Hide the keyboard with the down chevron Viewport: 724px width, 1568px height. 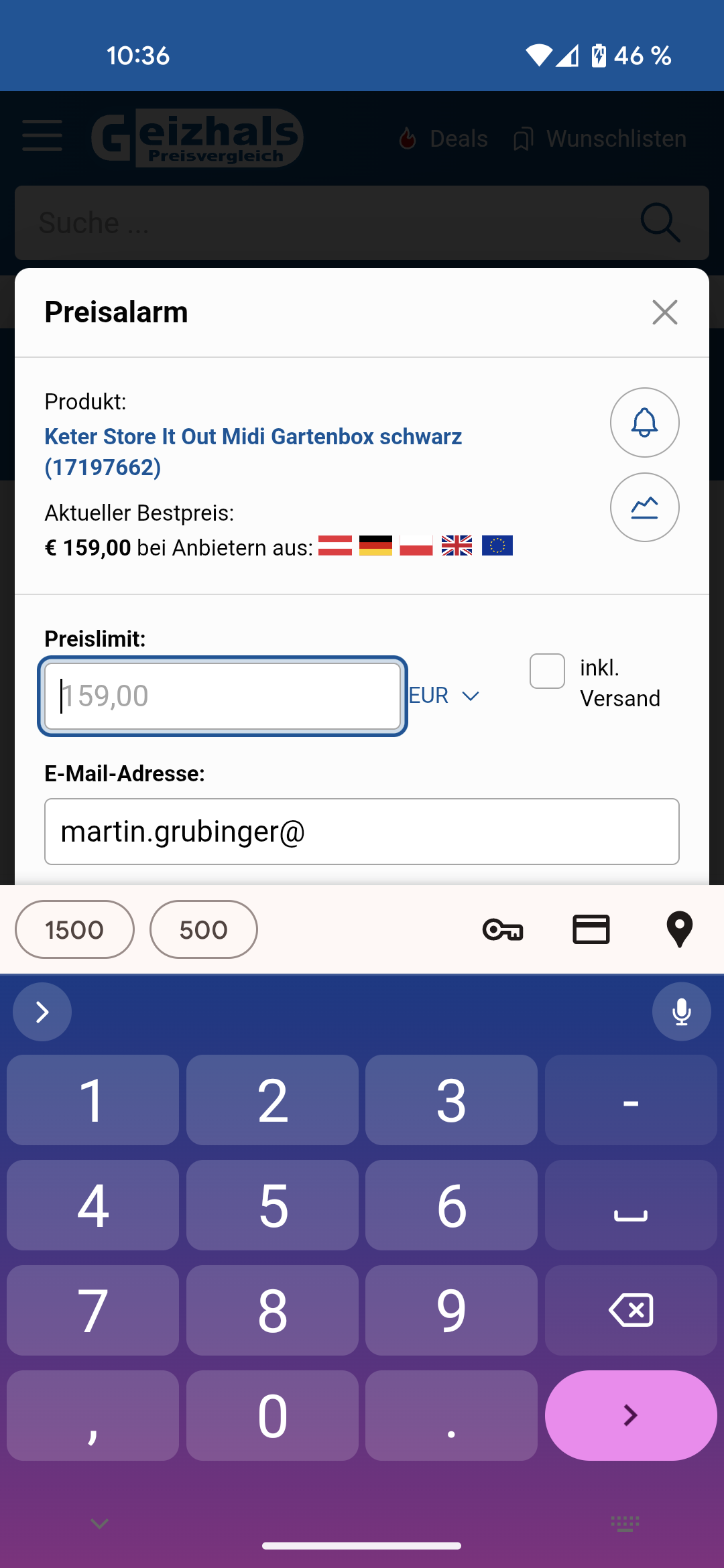tap(99, 1524)
